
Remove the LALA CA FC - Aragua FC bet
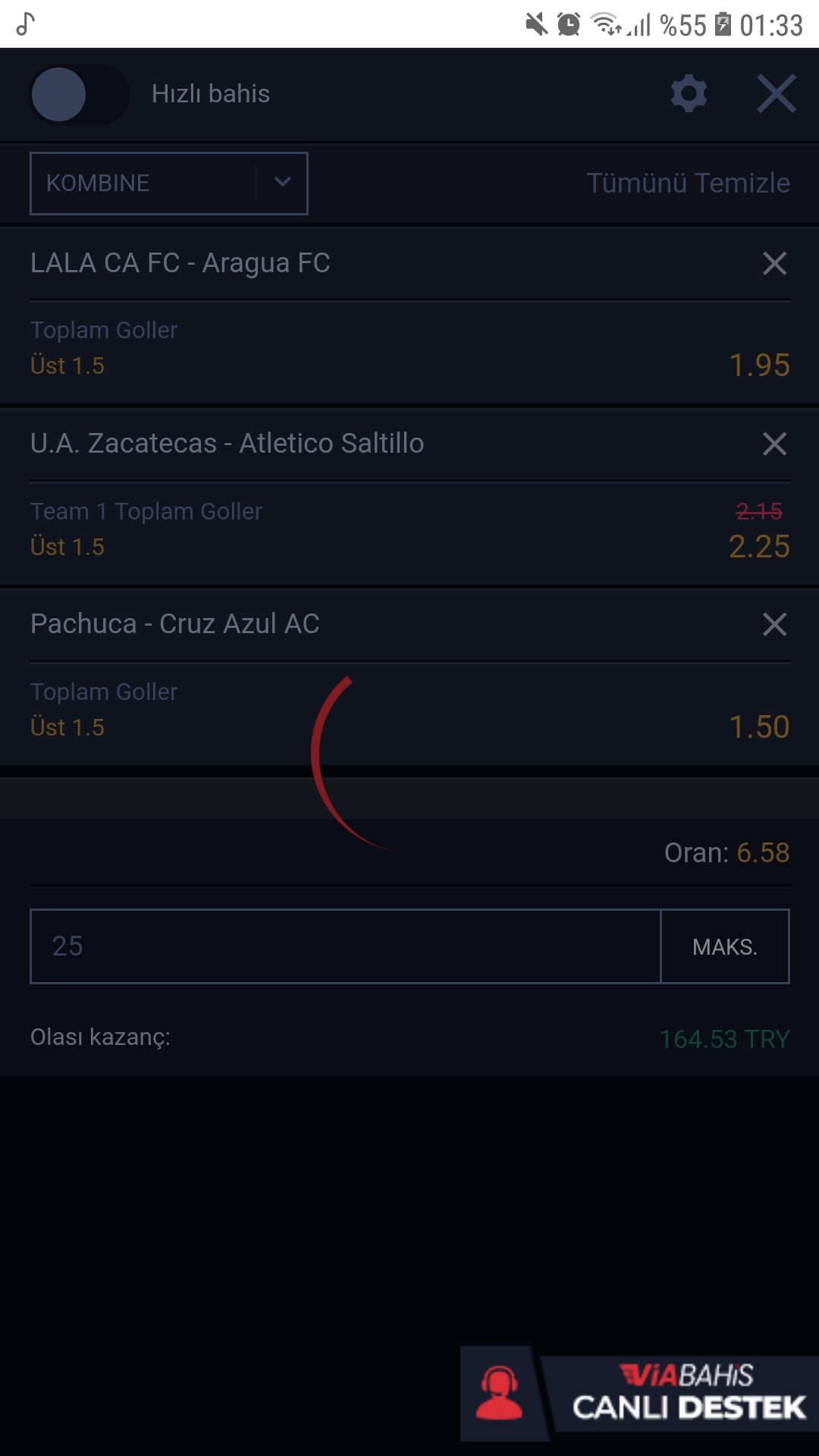(x=774, y=263)
